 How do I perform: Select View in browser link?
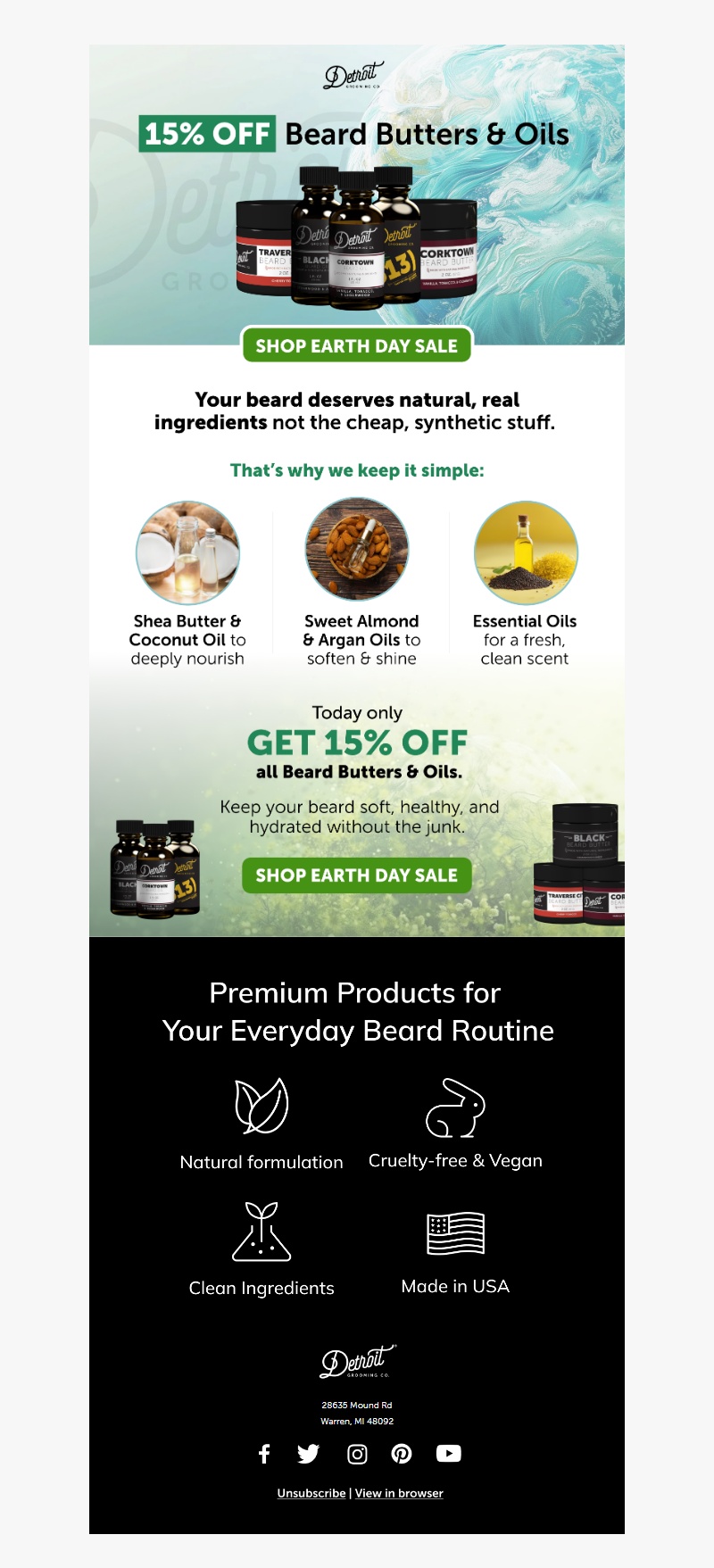[399, 1493]
